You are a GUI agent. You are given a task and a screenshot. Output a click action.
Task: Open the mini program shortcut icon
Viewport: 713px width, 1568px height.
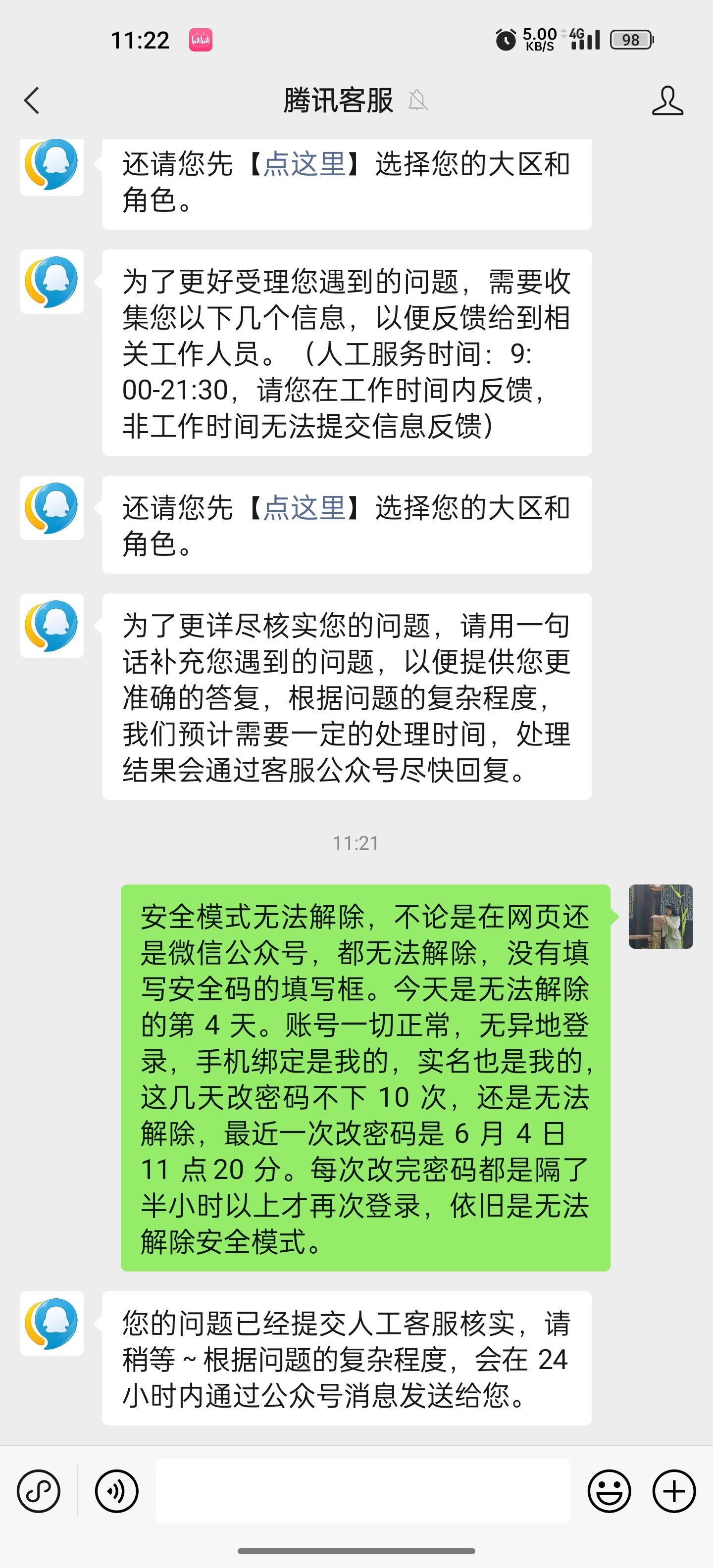(38, 1491)
